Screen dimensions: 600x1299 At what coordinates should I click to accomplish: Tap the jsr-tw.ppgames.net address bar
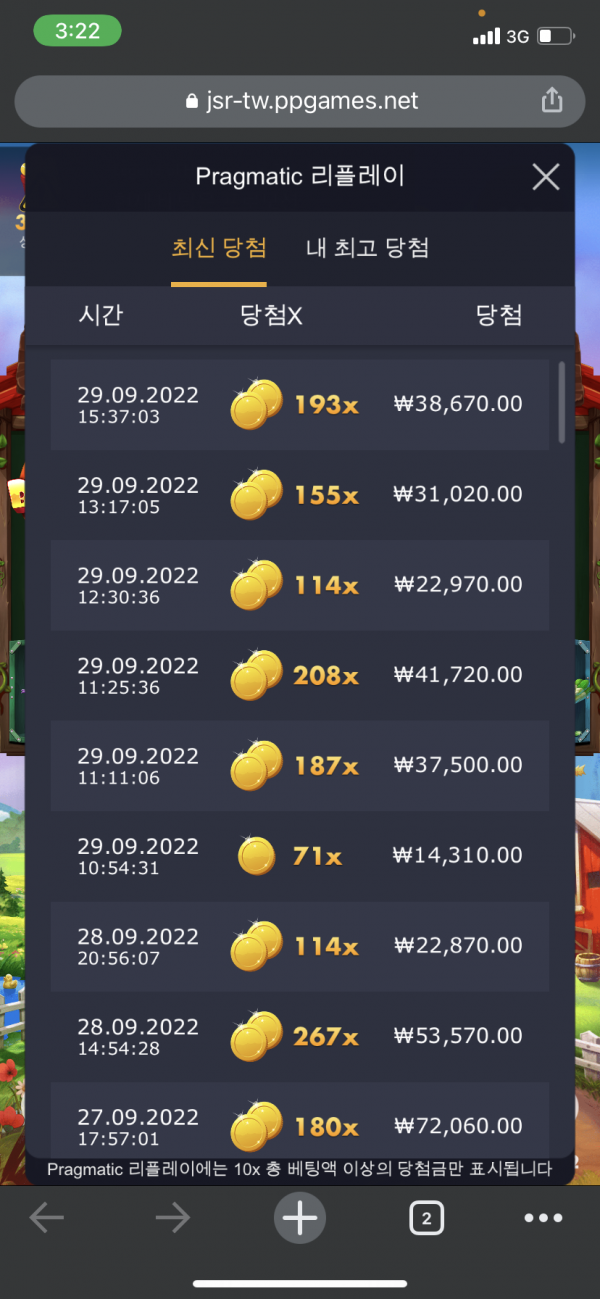click(300, 101)
